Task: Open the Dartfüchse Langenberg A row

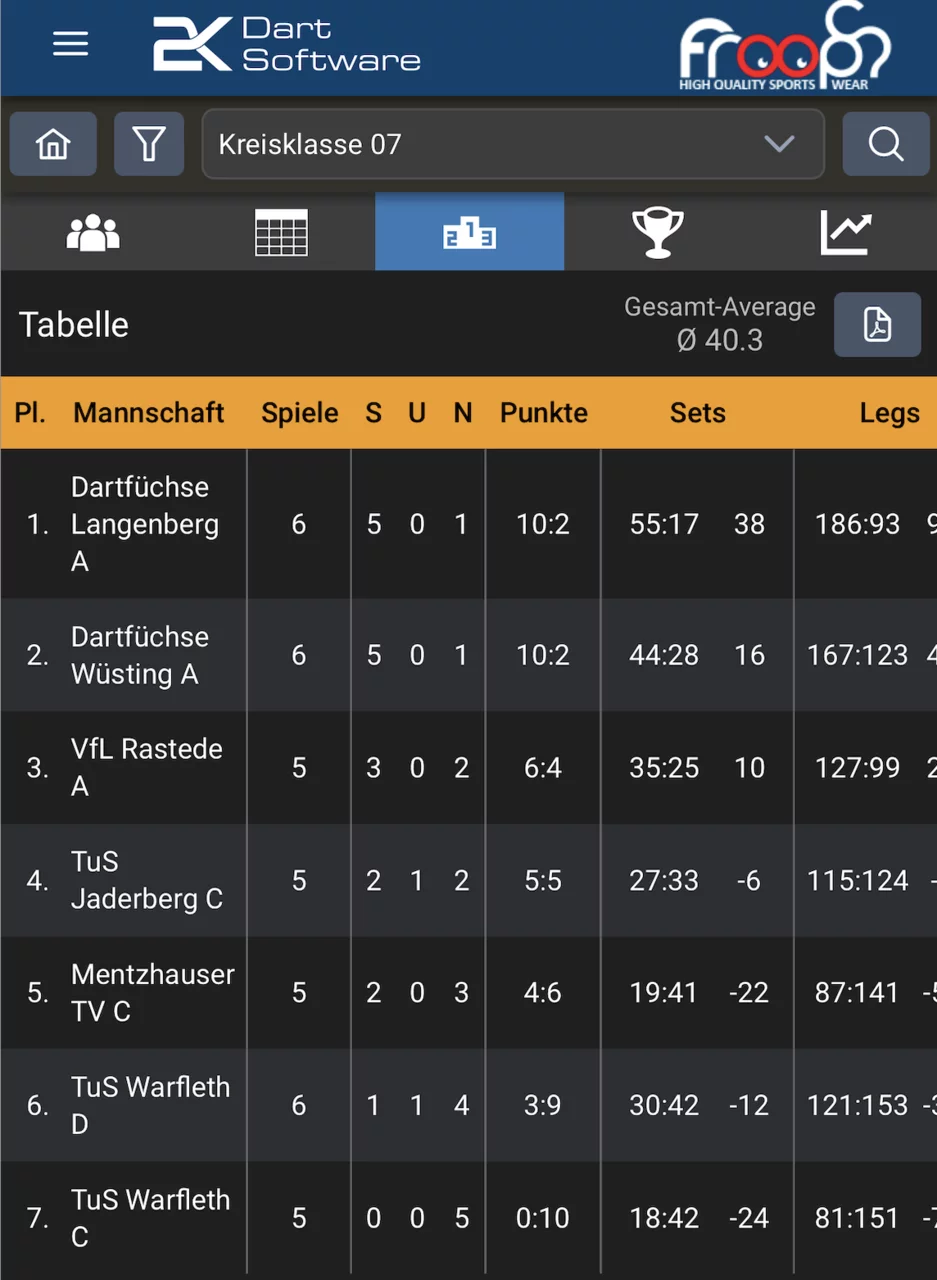Action: tap(144, 524)
